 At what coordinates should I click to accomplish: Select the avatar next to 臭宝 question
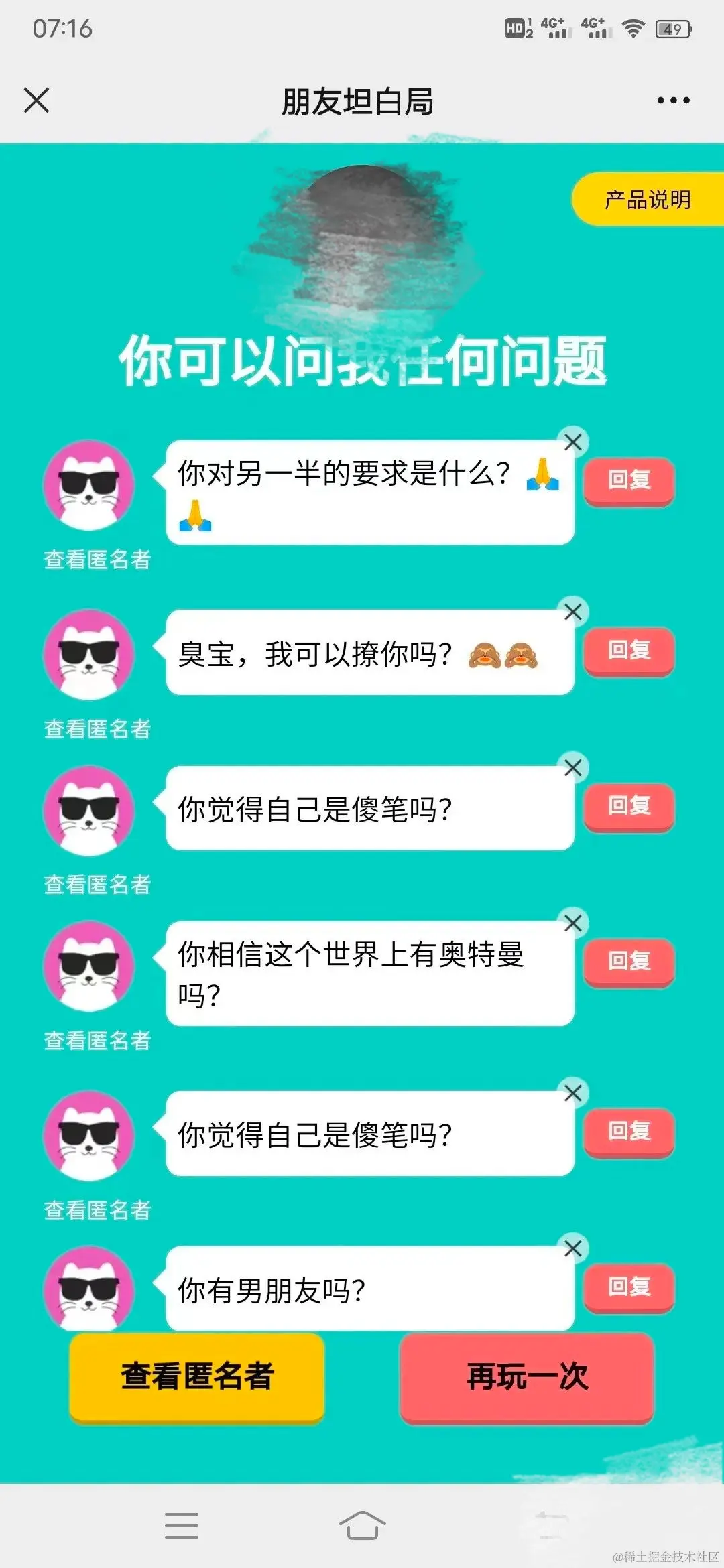[89, 653]
